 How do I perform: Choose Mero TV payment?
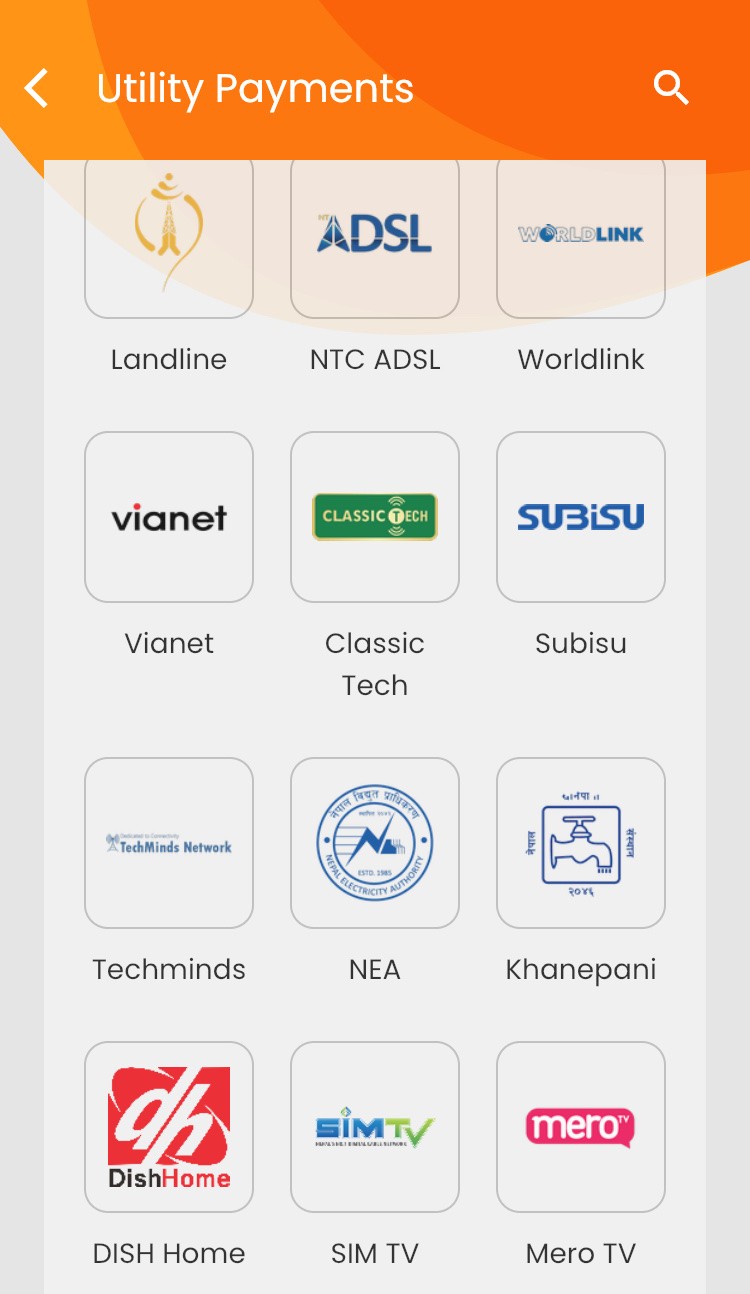click(x=581, y=1127)
